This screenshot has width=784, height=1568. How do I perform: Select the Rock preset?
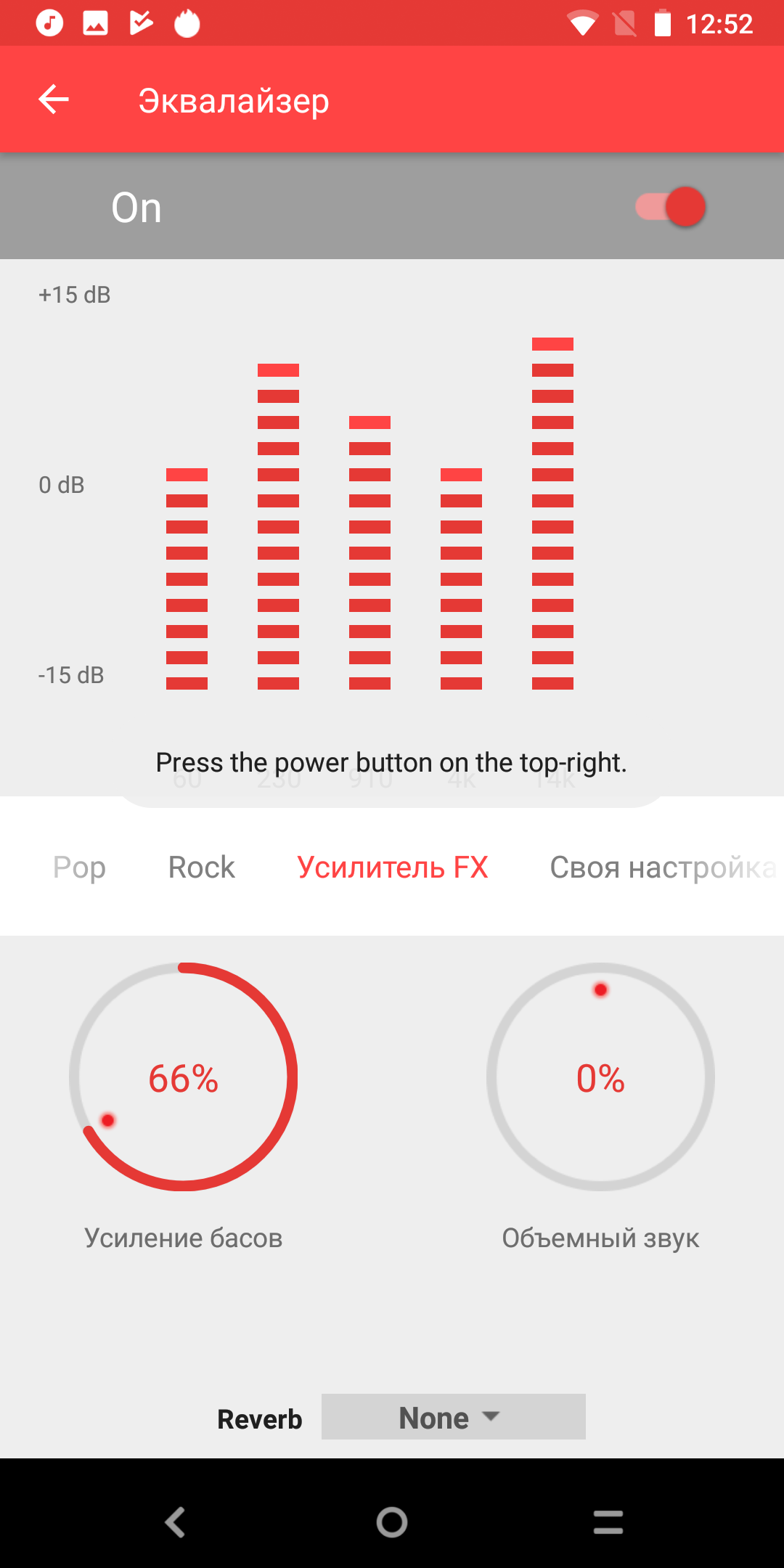pos(202,867)
